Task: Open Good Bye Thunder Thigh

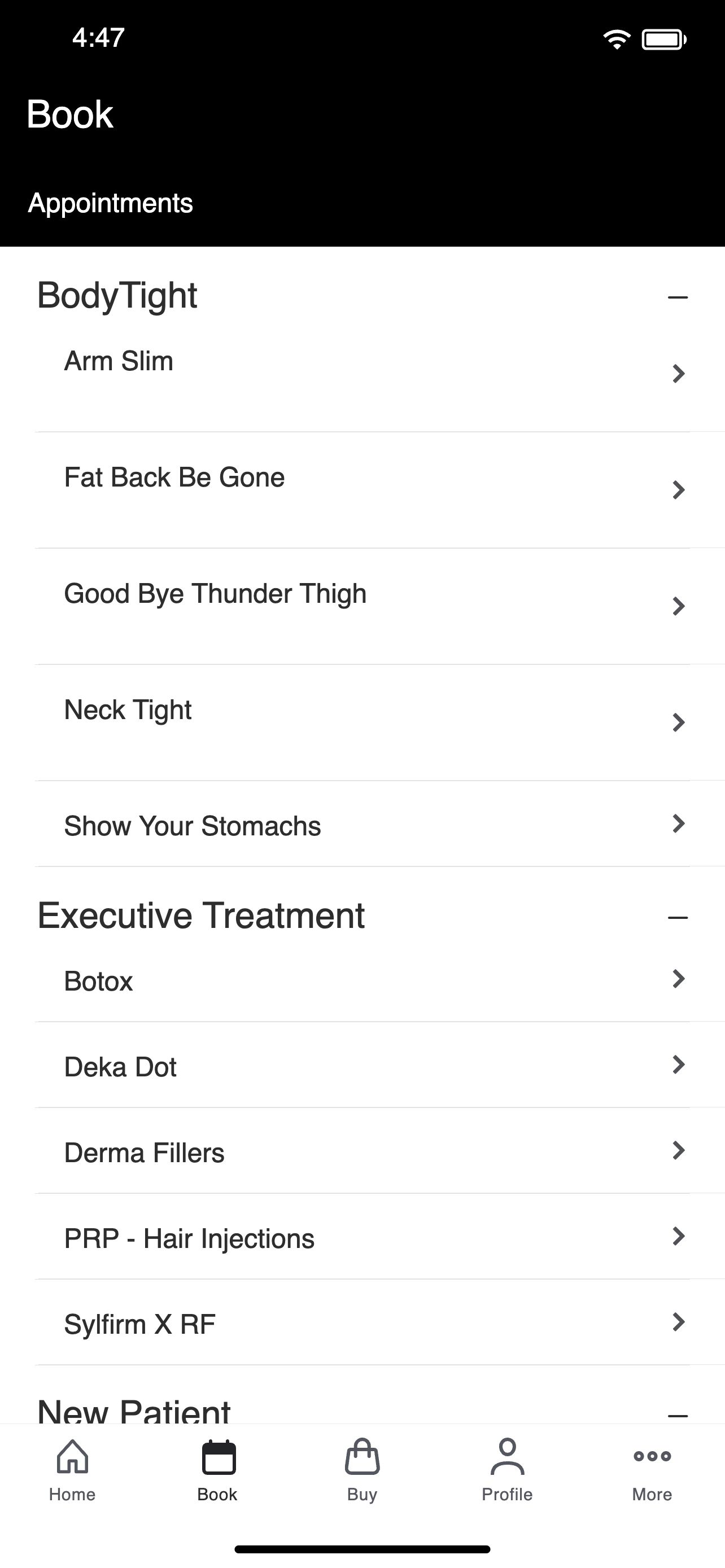Action: 362,606
